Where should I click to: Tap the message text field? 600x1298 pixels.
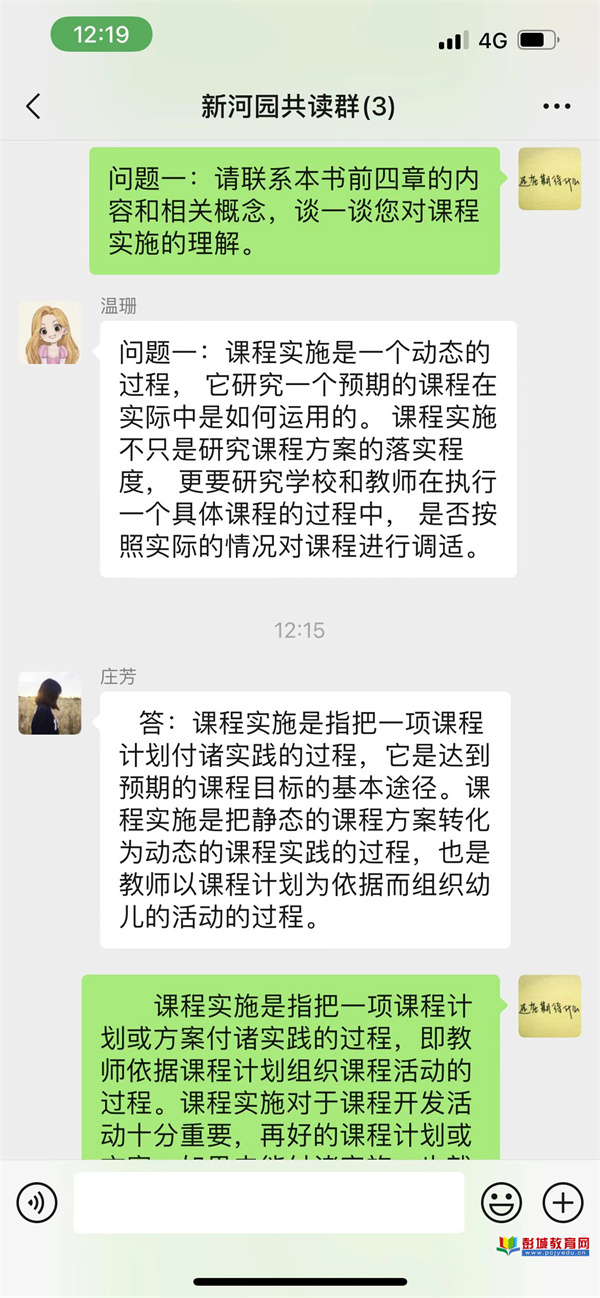click(x=268, y=1202)
